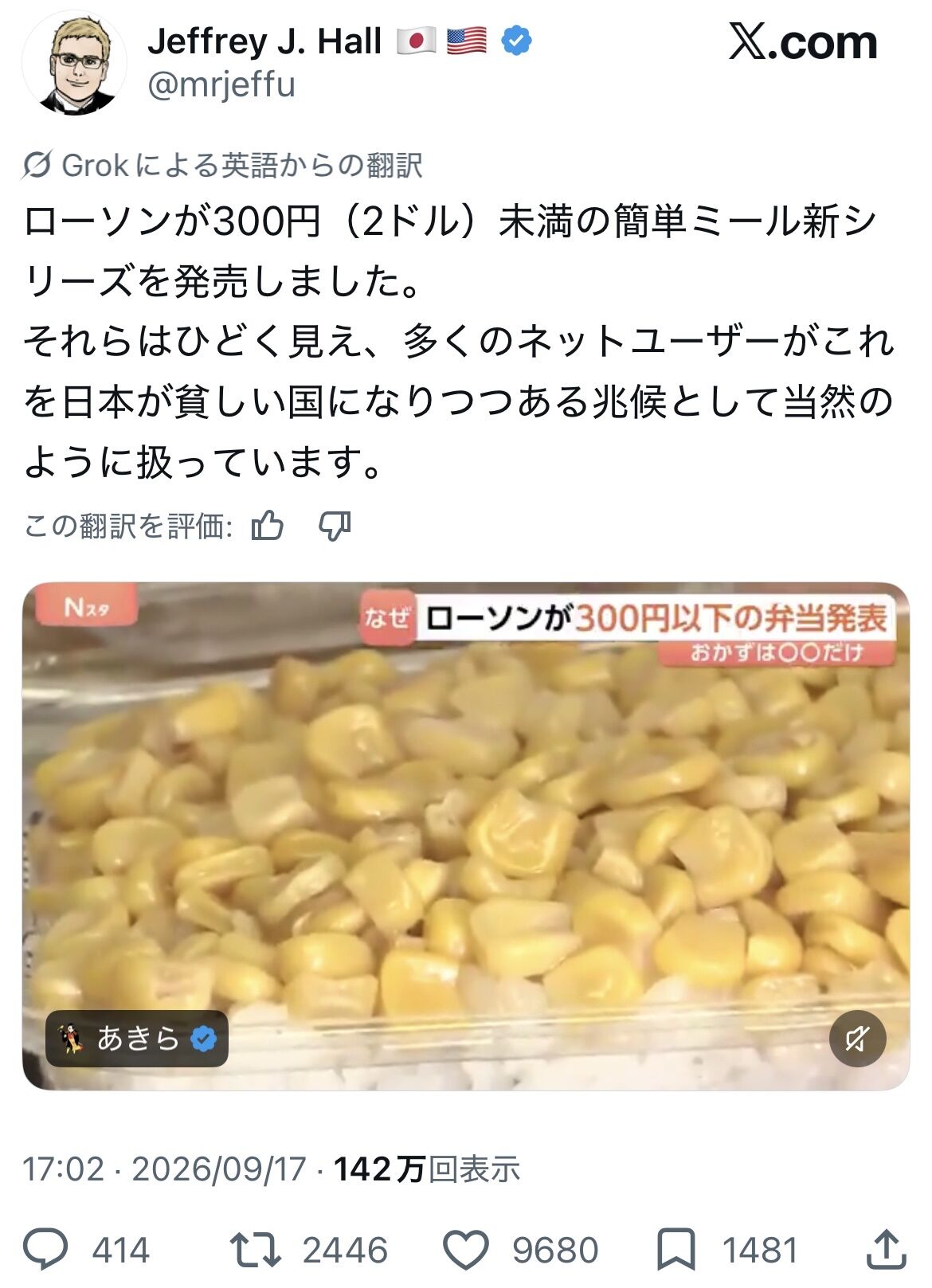The height and width of the screenshot is (1288, 932).
Task: Unmute the video sound
Action: click(x=857, y=1039)
